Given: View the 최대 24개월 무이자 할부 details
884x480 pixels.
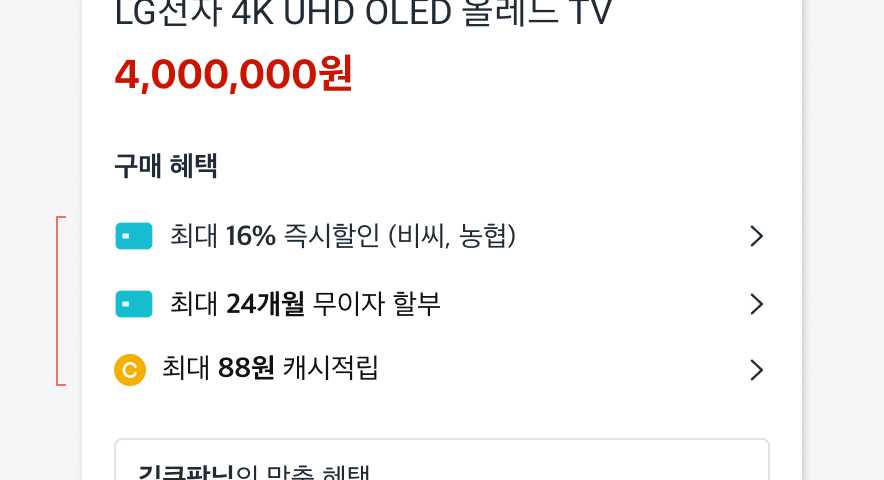Looking at the screenshot, I should [440, 303].
